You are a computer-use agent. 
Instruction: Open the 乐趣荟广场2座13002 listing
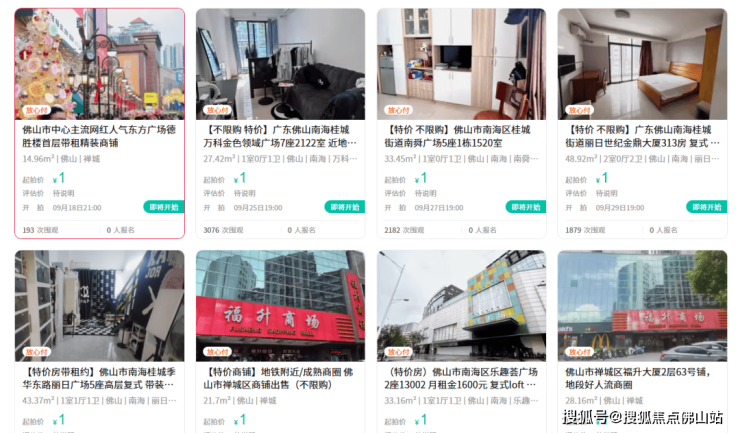(x=461, y=377)
